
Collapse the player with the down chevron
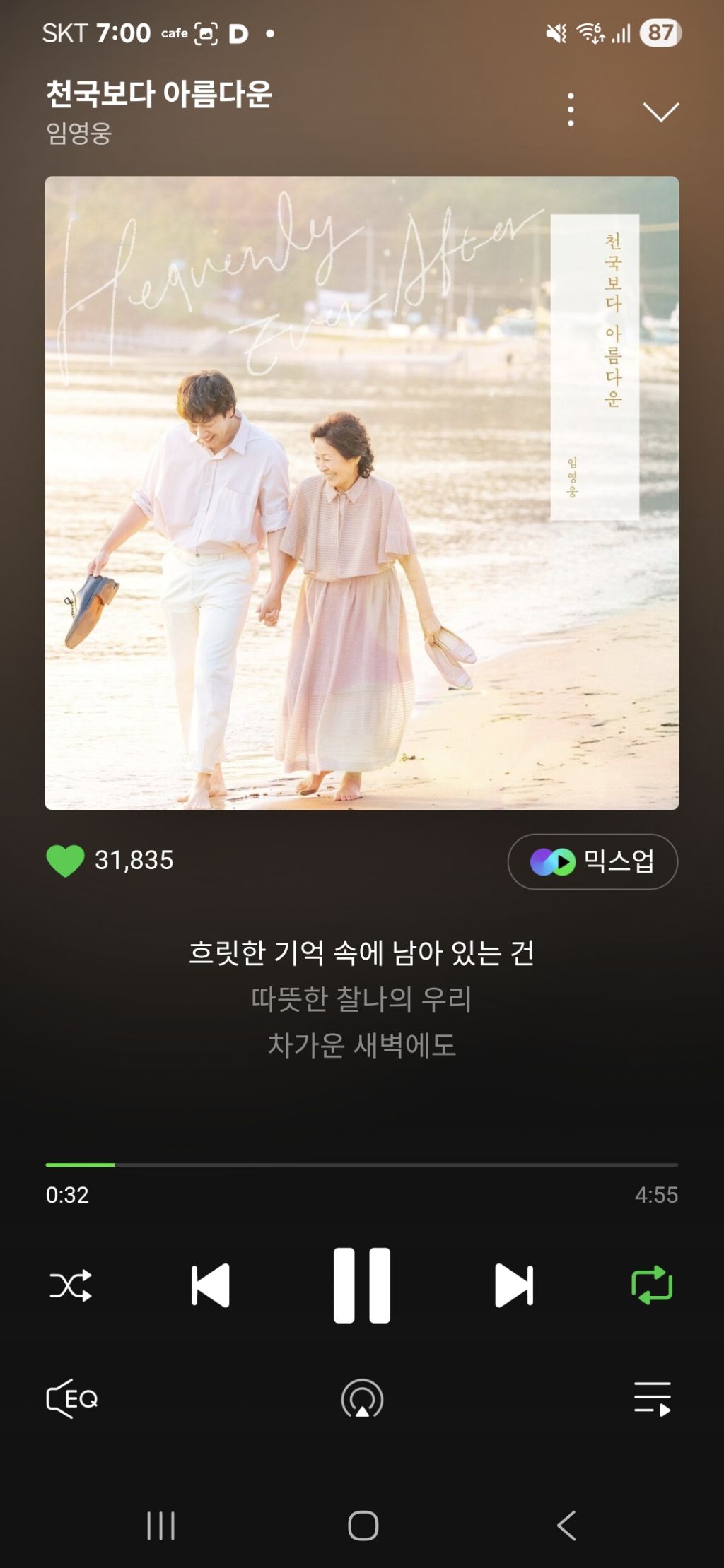pyautogui.click(x=660, y=111)
